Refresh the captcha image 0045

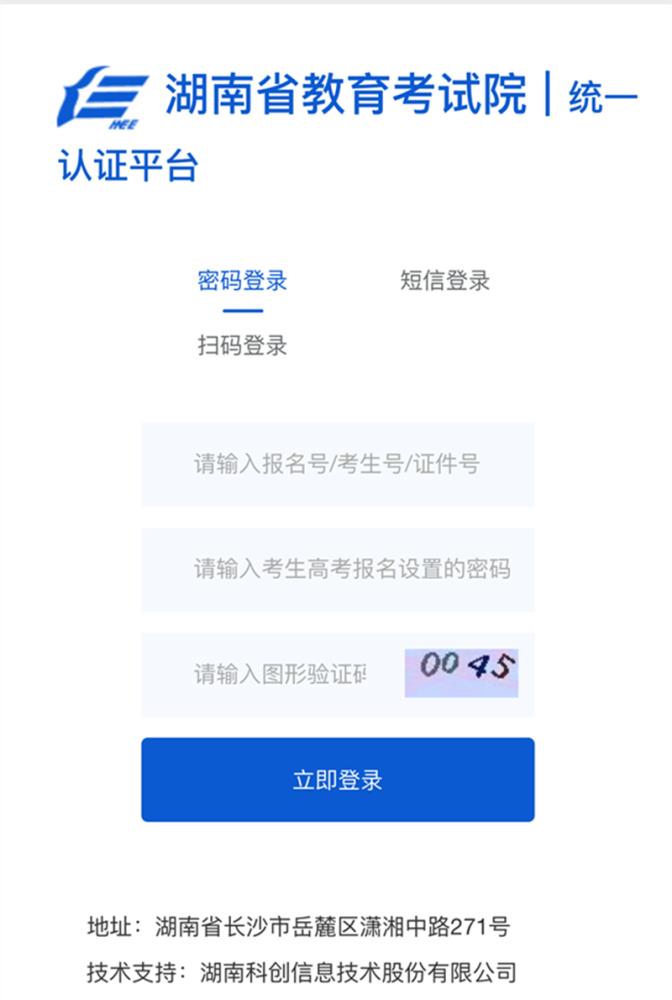[x=461, y=672]
